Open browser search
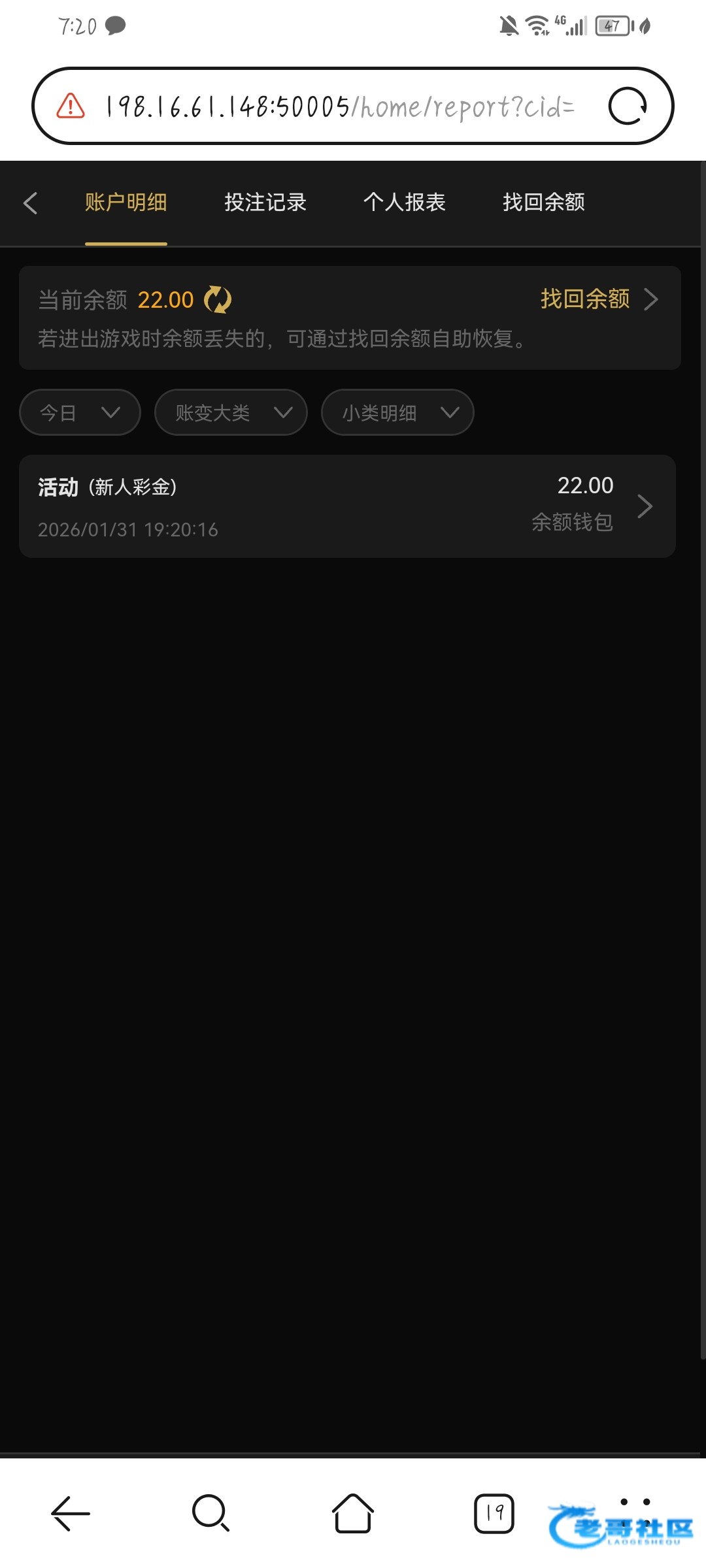706x1568 pixels. click(211, 1513)
